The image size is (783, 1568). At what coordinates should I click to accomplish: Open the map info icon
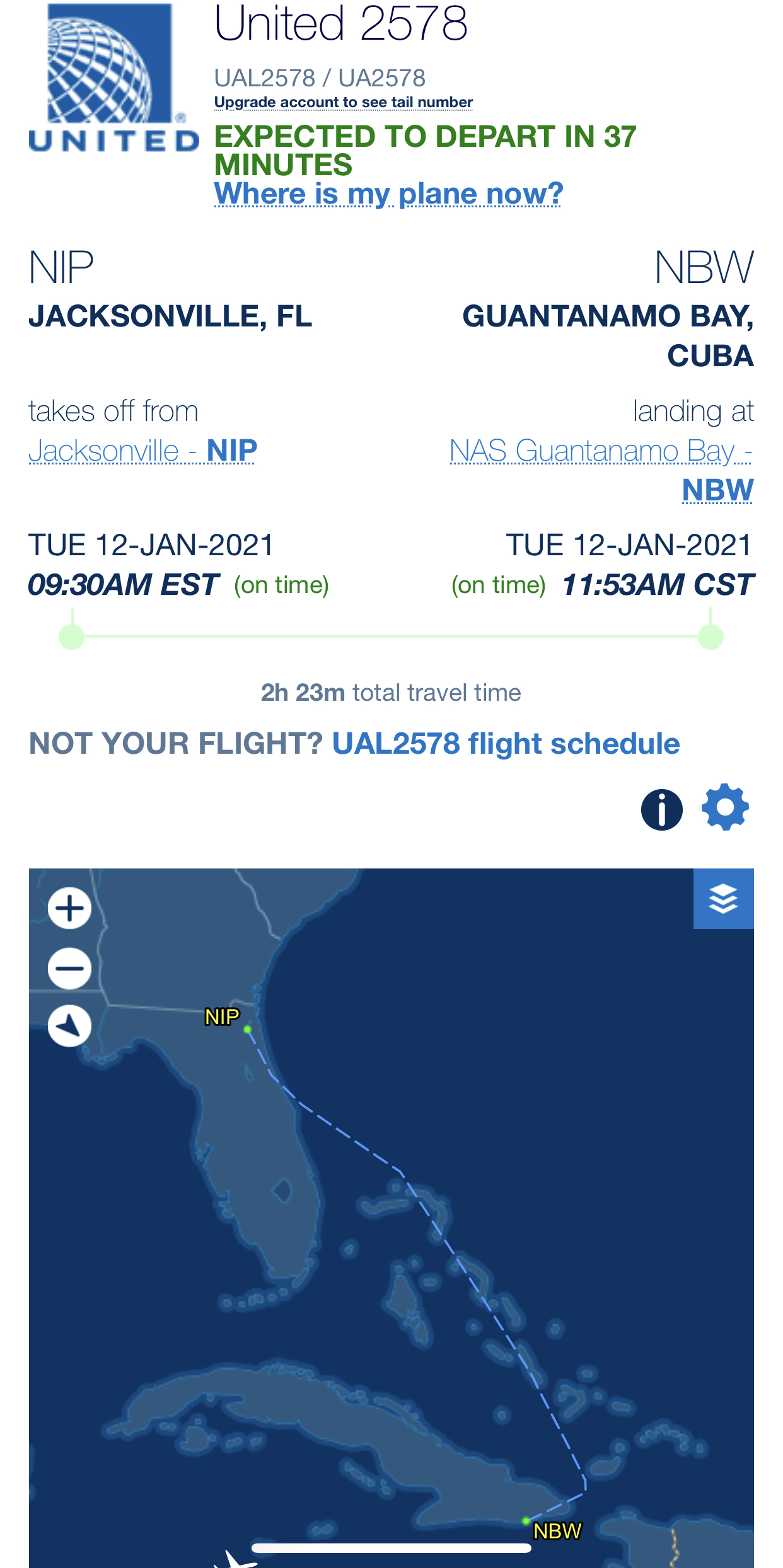[661, 809]
